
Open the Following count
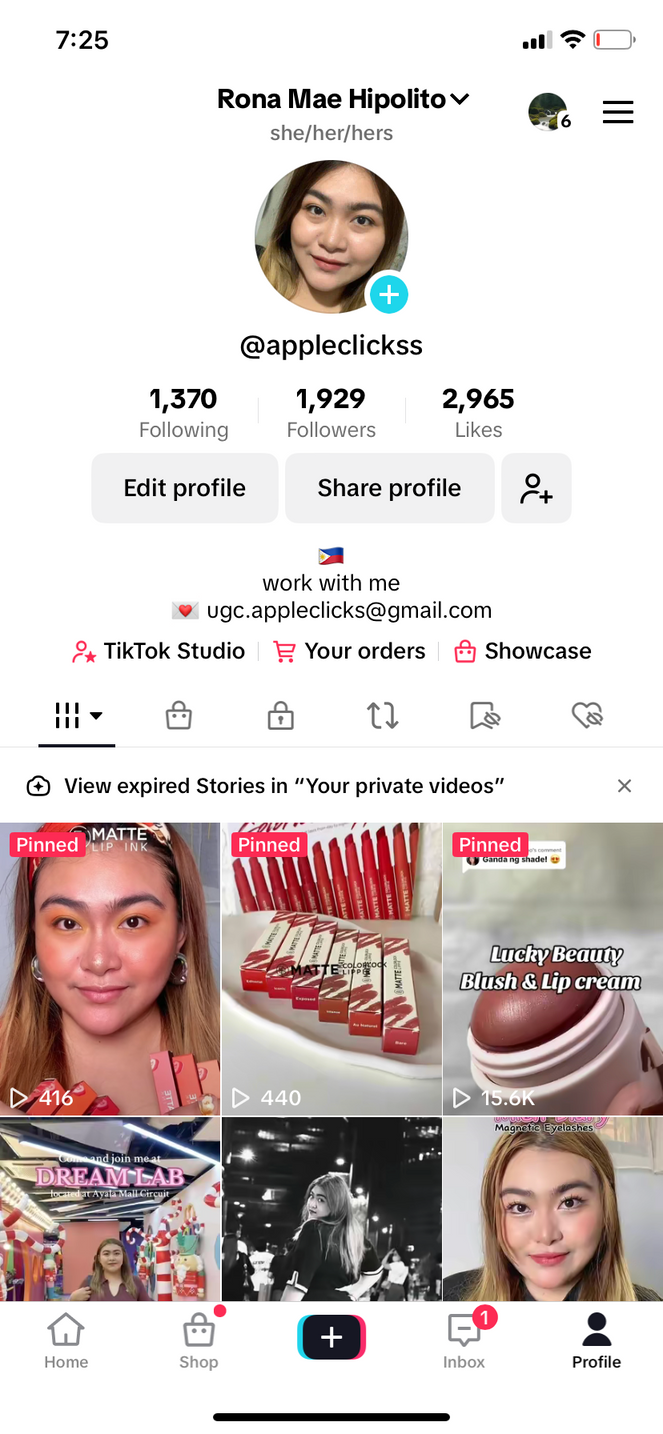coord(184,413)
